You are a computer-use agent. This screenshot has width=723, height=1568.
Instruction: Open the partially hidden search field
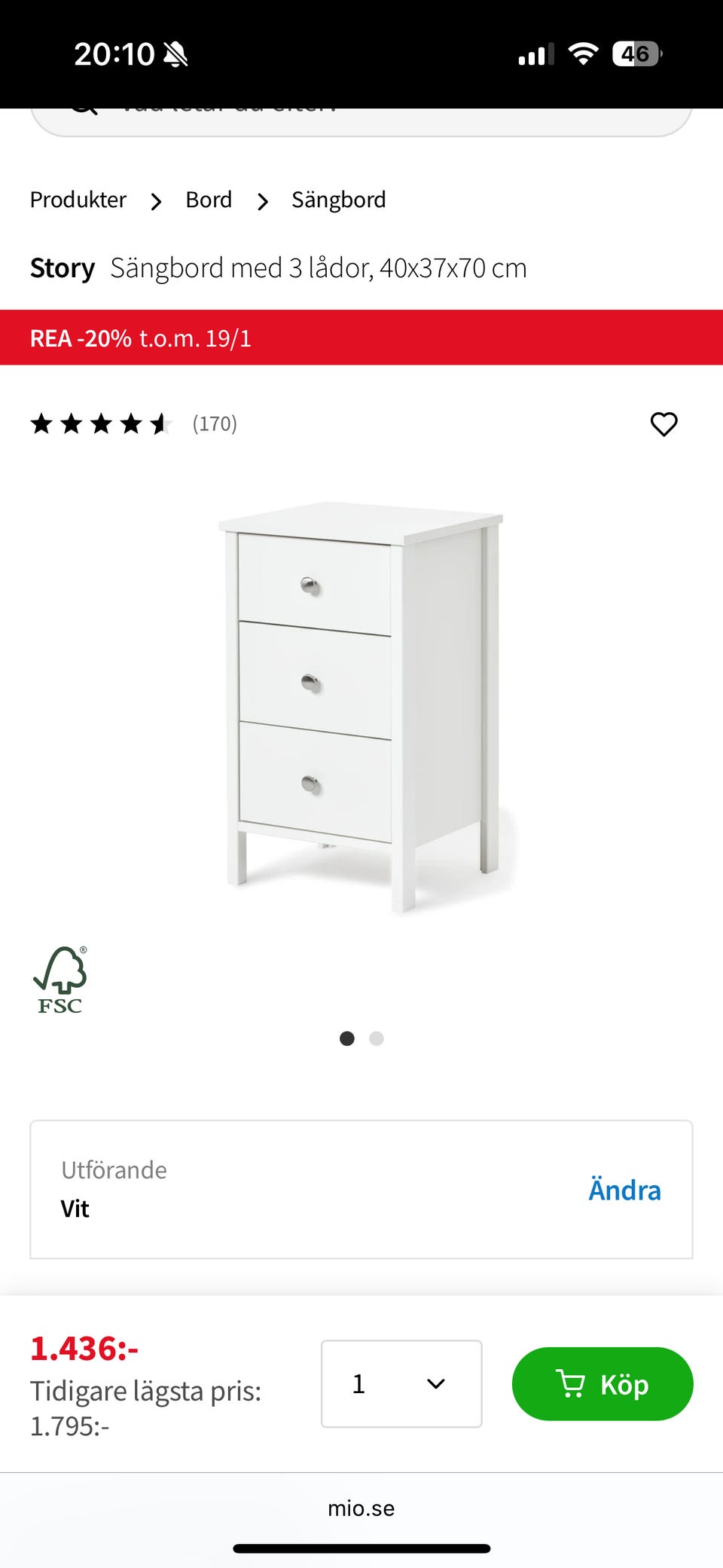361,121
